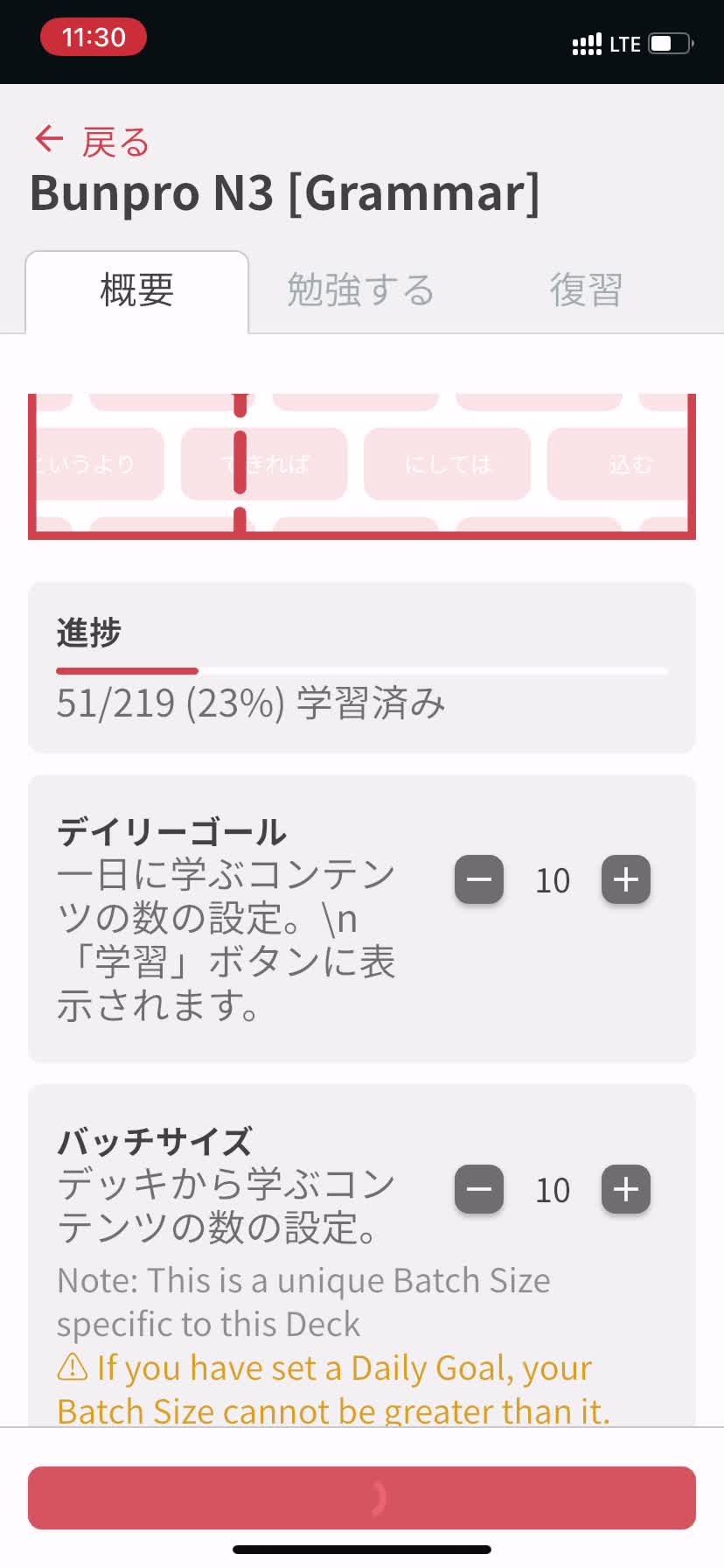
Task: Decrease the バッチサイズ value
Action: (x=479, y=1189)
